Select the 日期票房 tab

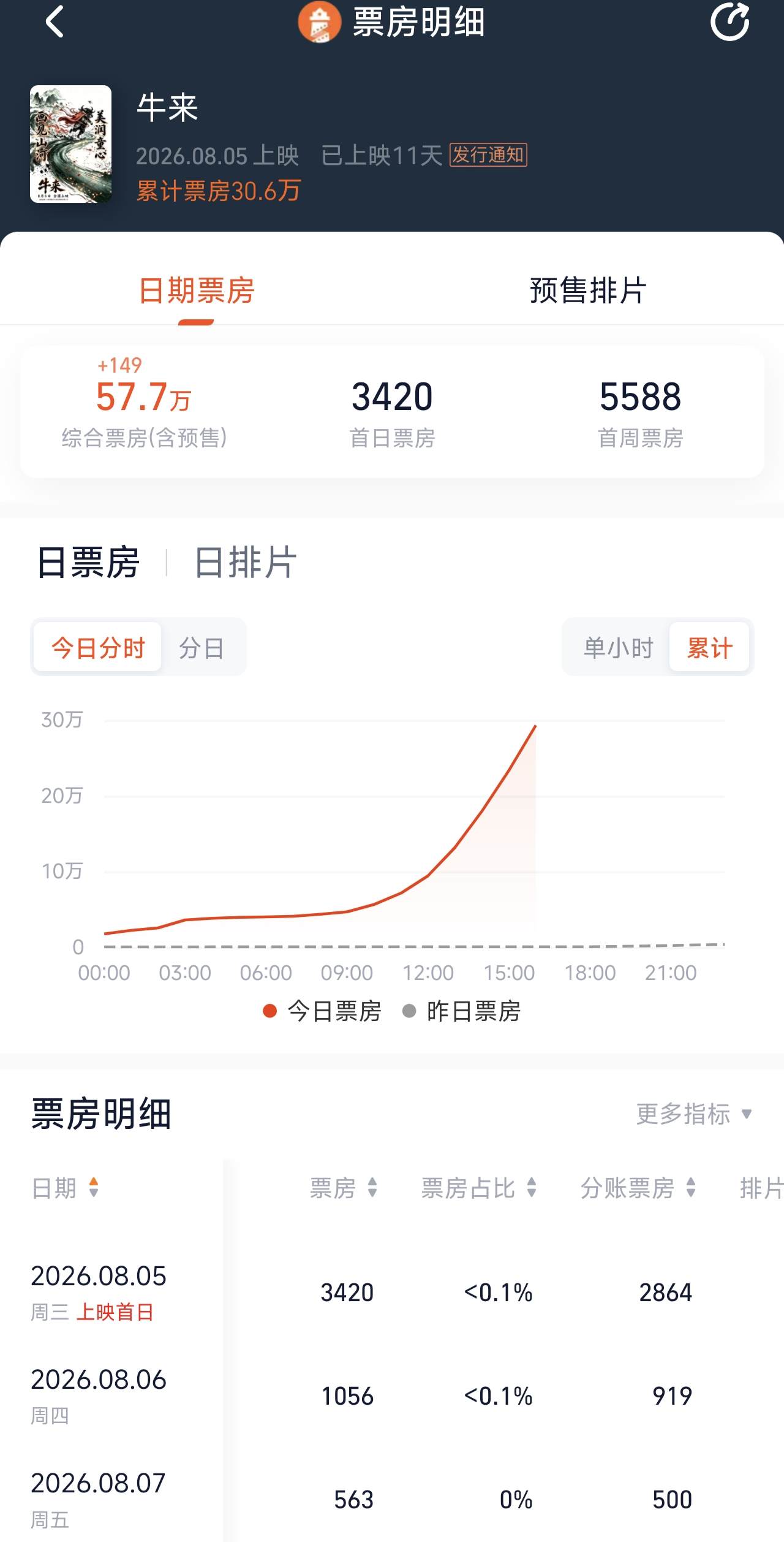click(x=196, y=291)
